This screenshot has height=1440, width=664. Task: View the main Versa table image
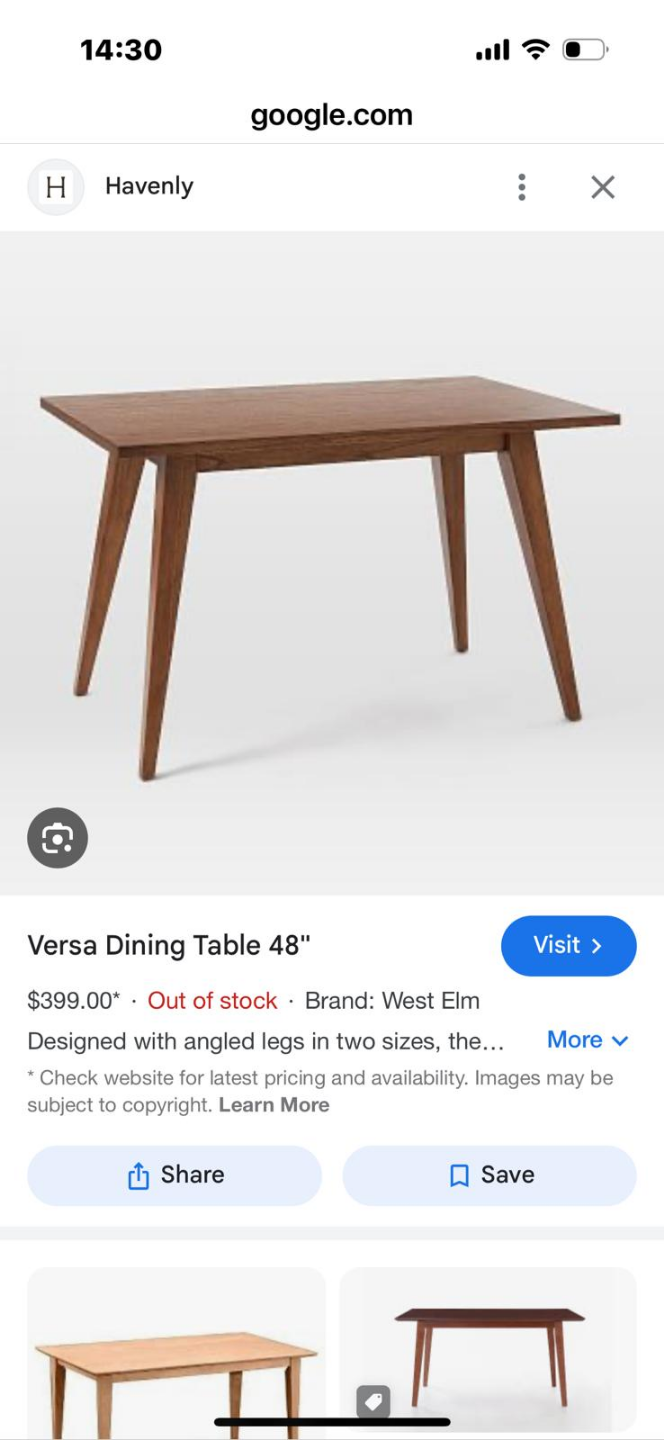(332, 560)
